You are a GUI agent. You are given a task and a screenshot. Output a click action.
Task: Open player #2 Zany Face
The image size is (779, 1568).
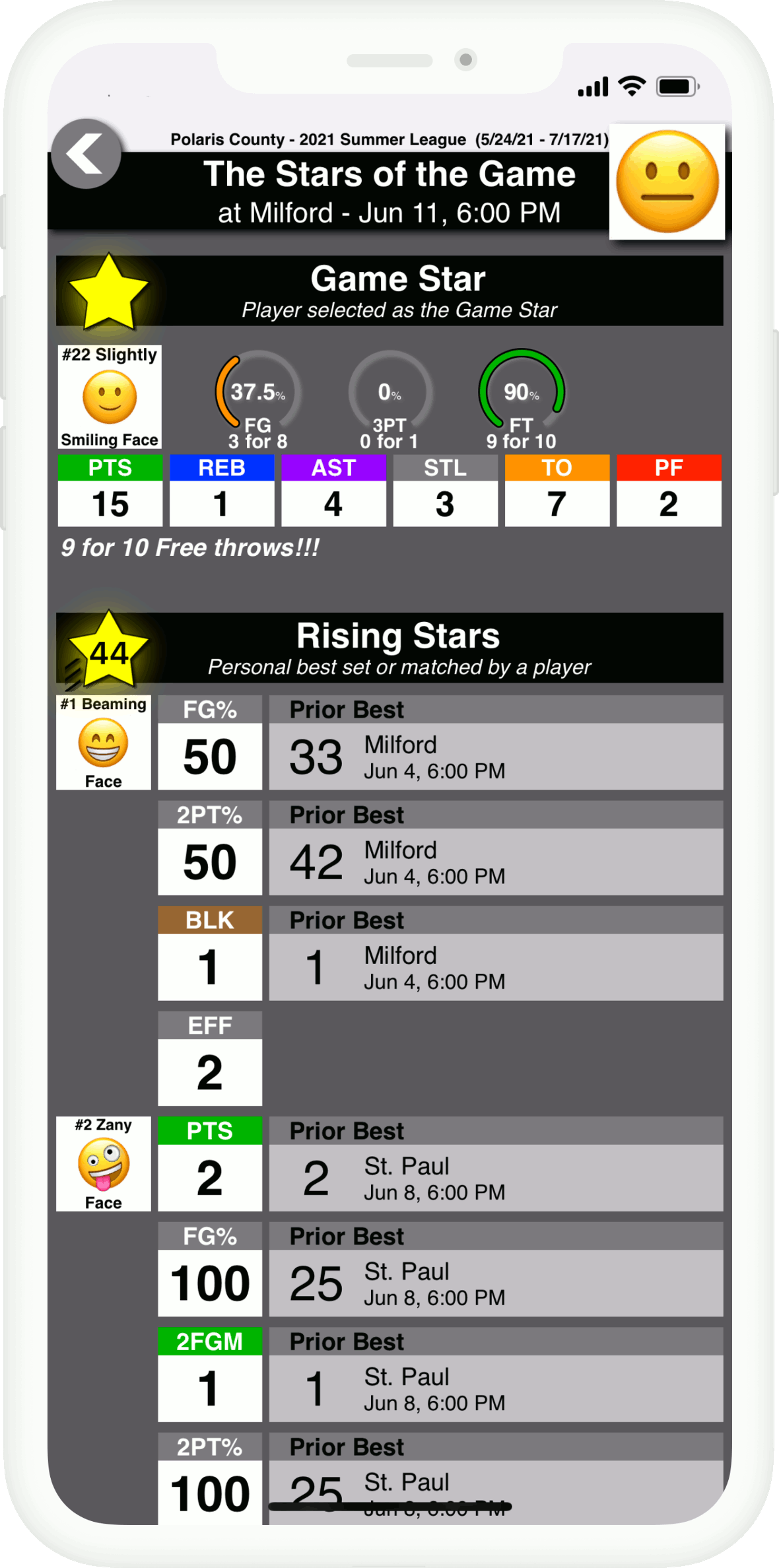coord(104,1163)
